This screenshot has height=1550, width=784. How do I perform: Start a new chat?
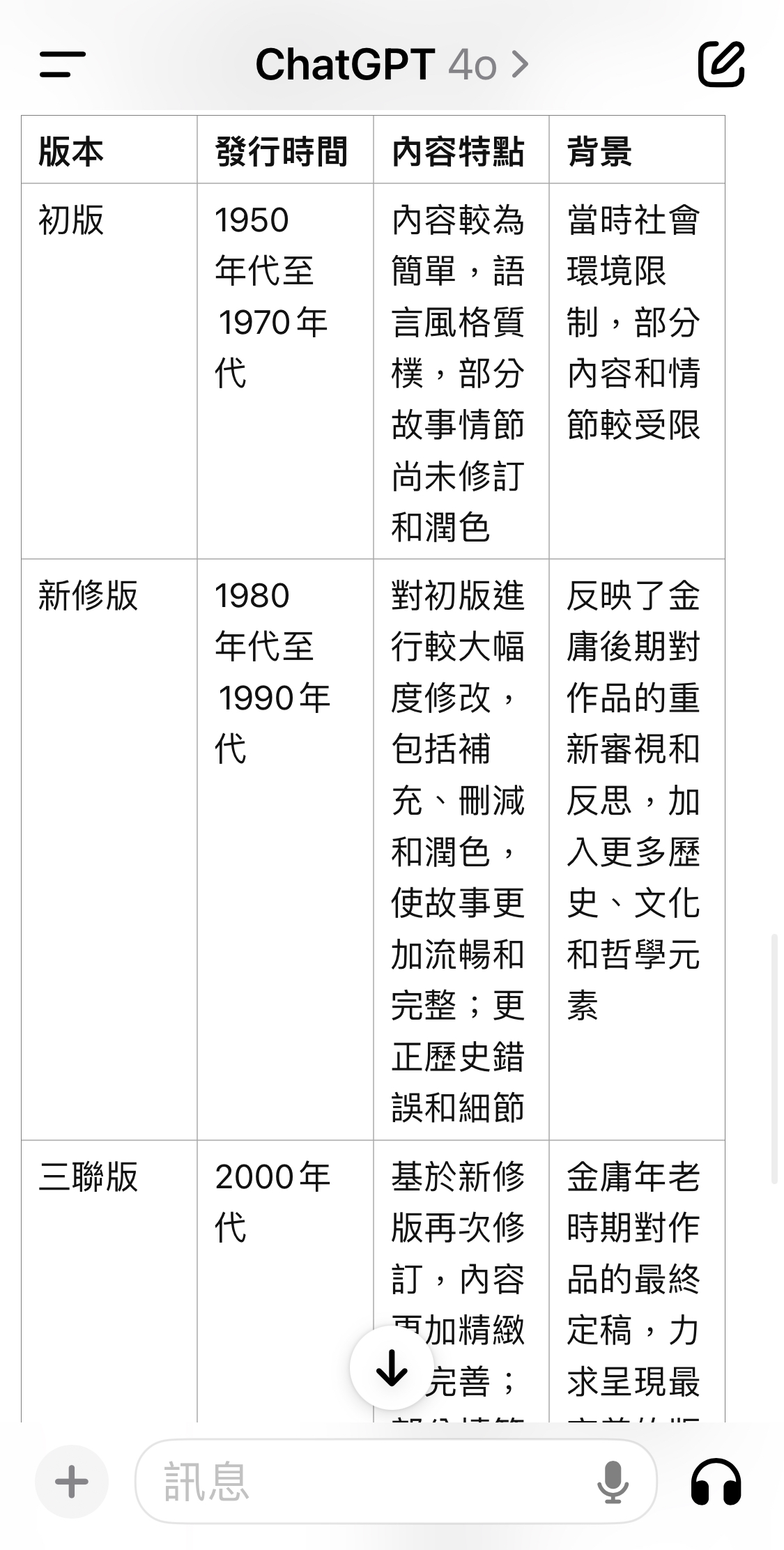point(721,64)
